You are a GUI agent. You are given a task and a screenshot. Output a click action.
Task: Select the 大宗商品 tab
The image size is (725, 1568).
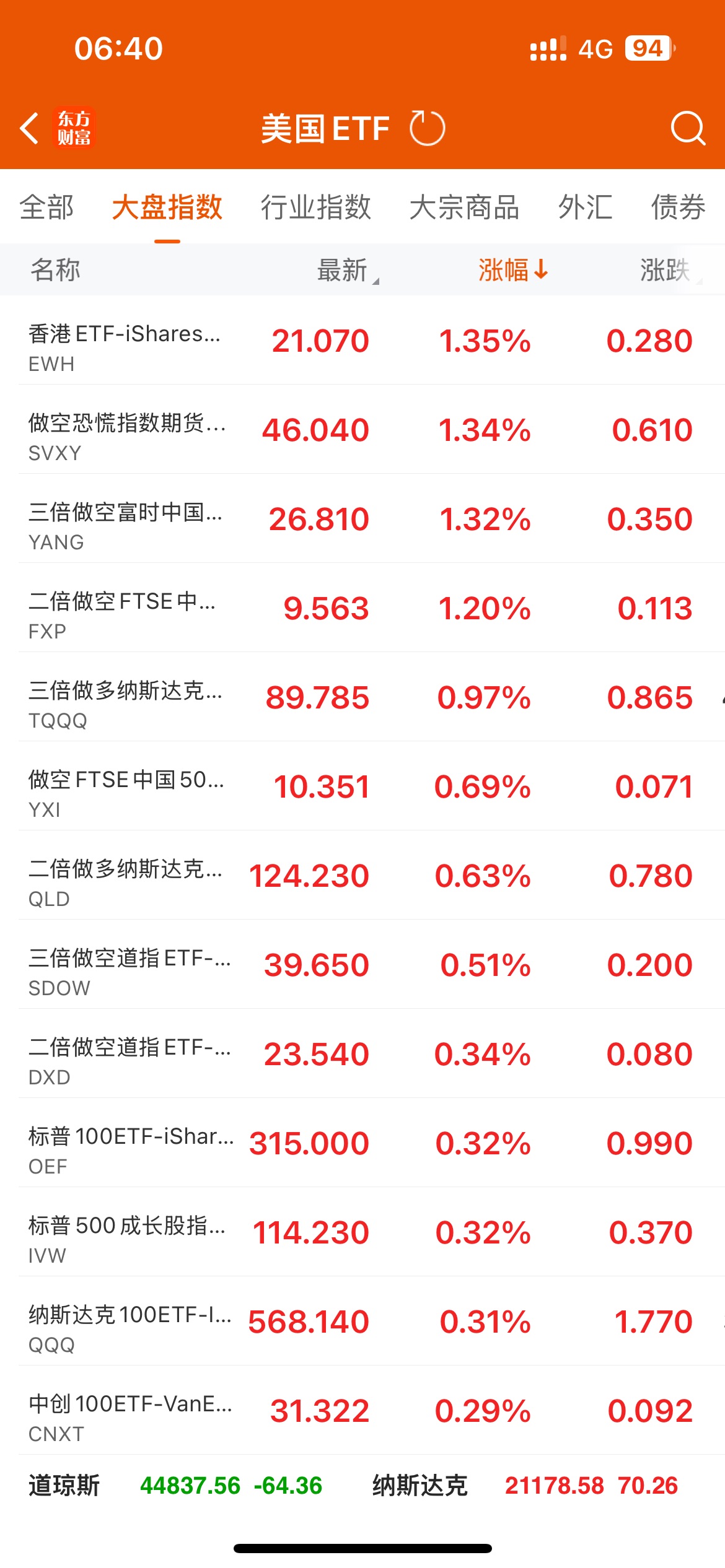[x=464, y=207]
